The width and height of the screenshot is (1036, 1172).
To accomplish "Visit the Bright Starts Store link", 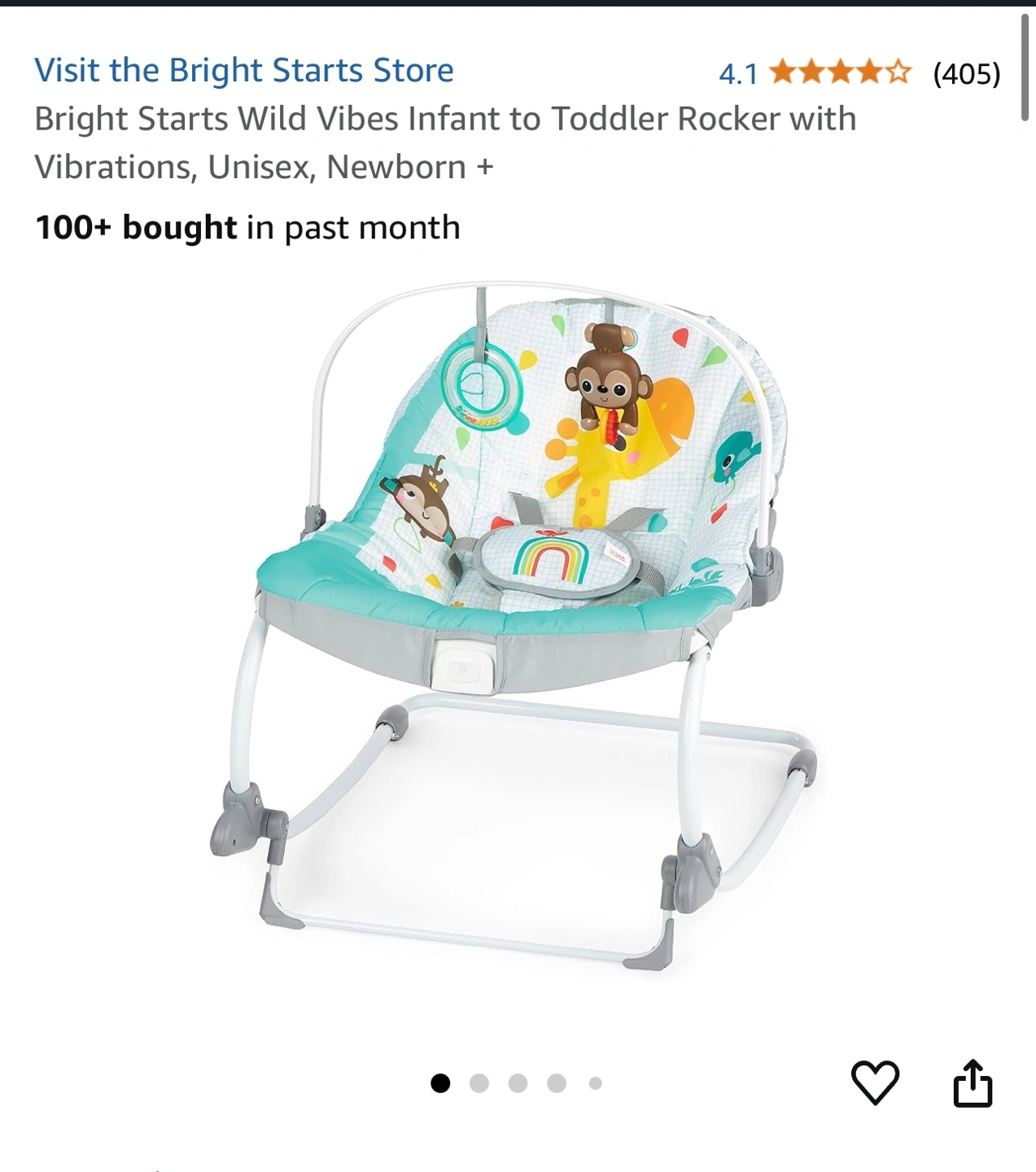I will click(x=244, y=71).
